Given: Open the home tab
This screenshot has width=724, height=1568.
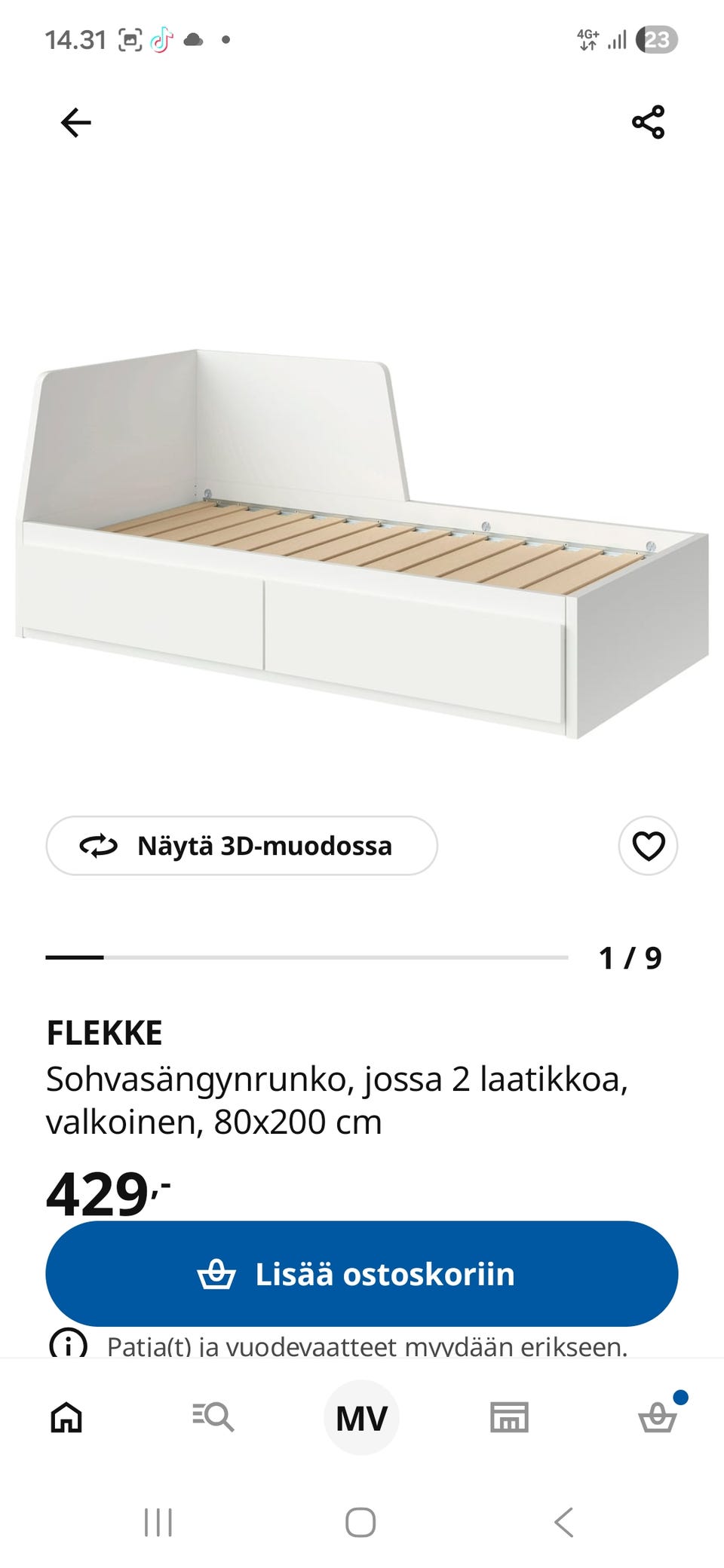Looking at the screenshot, I should tap(66, 1417).
